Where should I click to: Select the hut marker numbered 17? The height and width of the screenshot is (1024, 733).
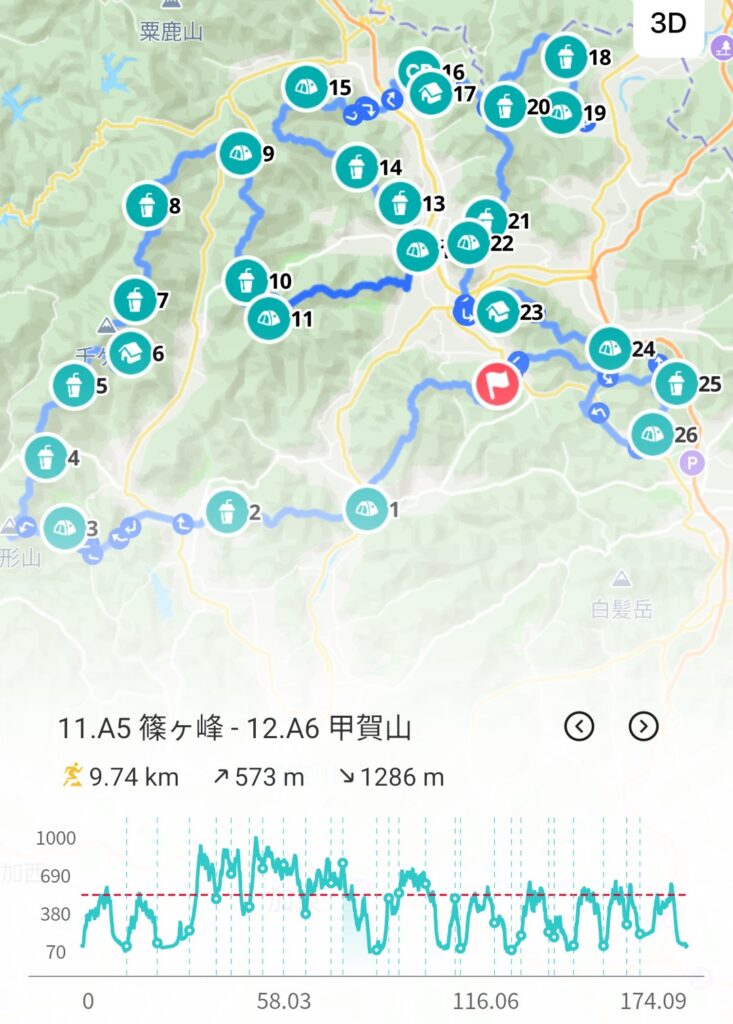click(431, 95)
